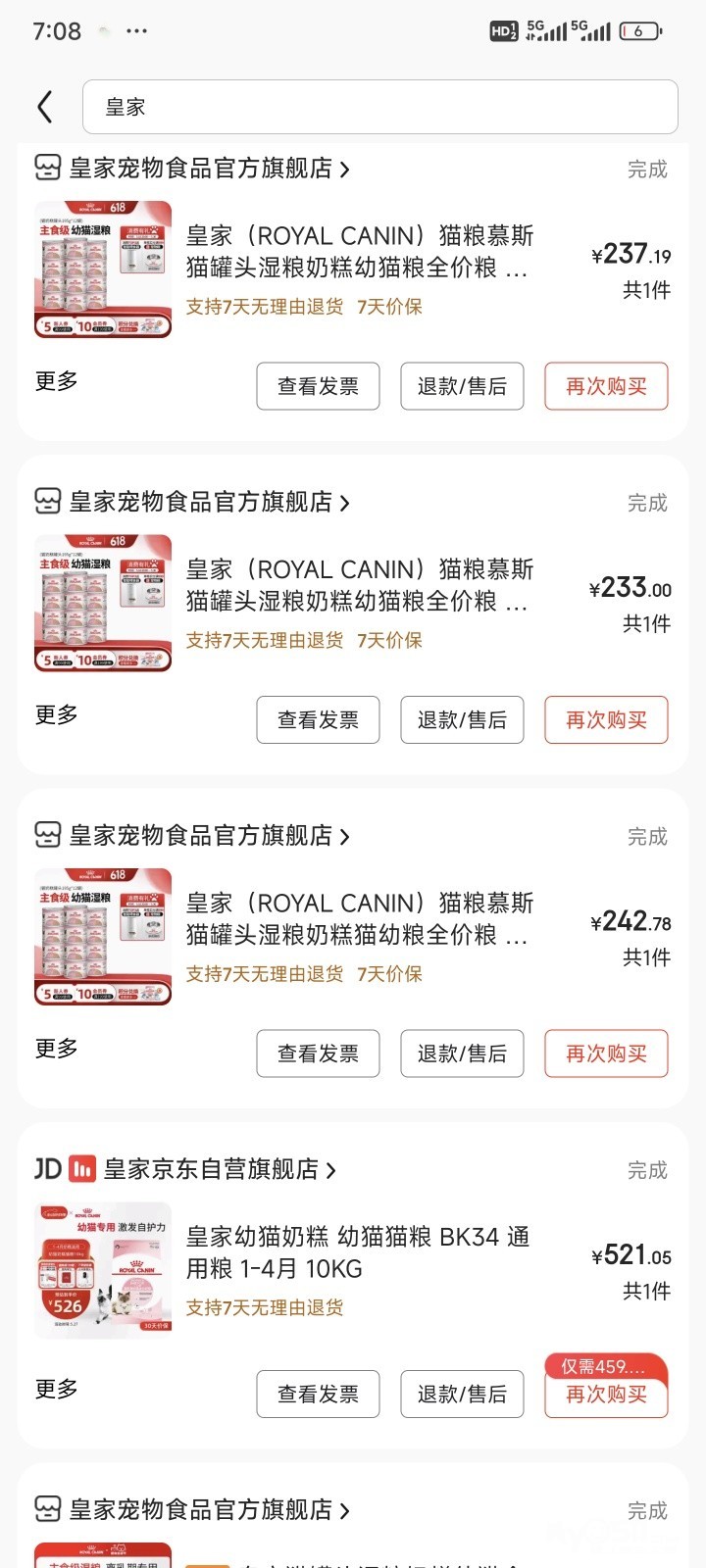The image size is (706, 1568).
Task: Request refund/after-sales for ¥233.00 order
Action: click(x=462, y=719)
